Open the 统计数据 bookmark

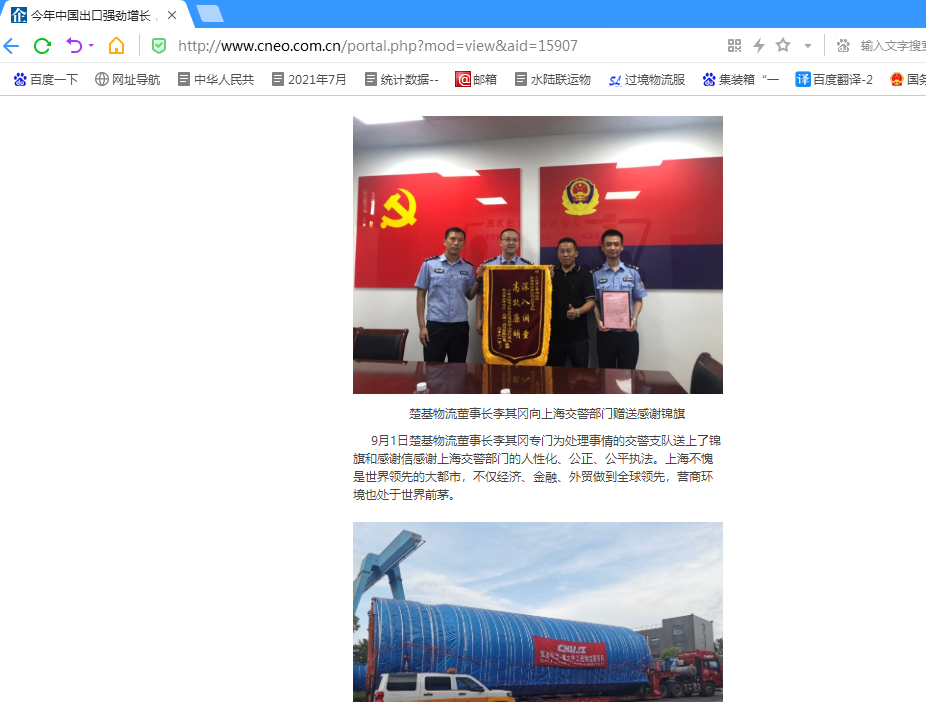pyautogui.click(x=401, y=79)
